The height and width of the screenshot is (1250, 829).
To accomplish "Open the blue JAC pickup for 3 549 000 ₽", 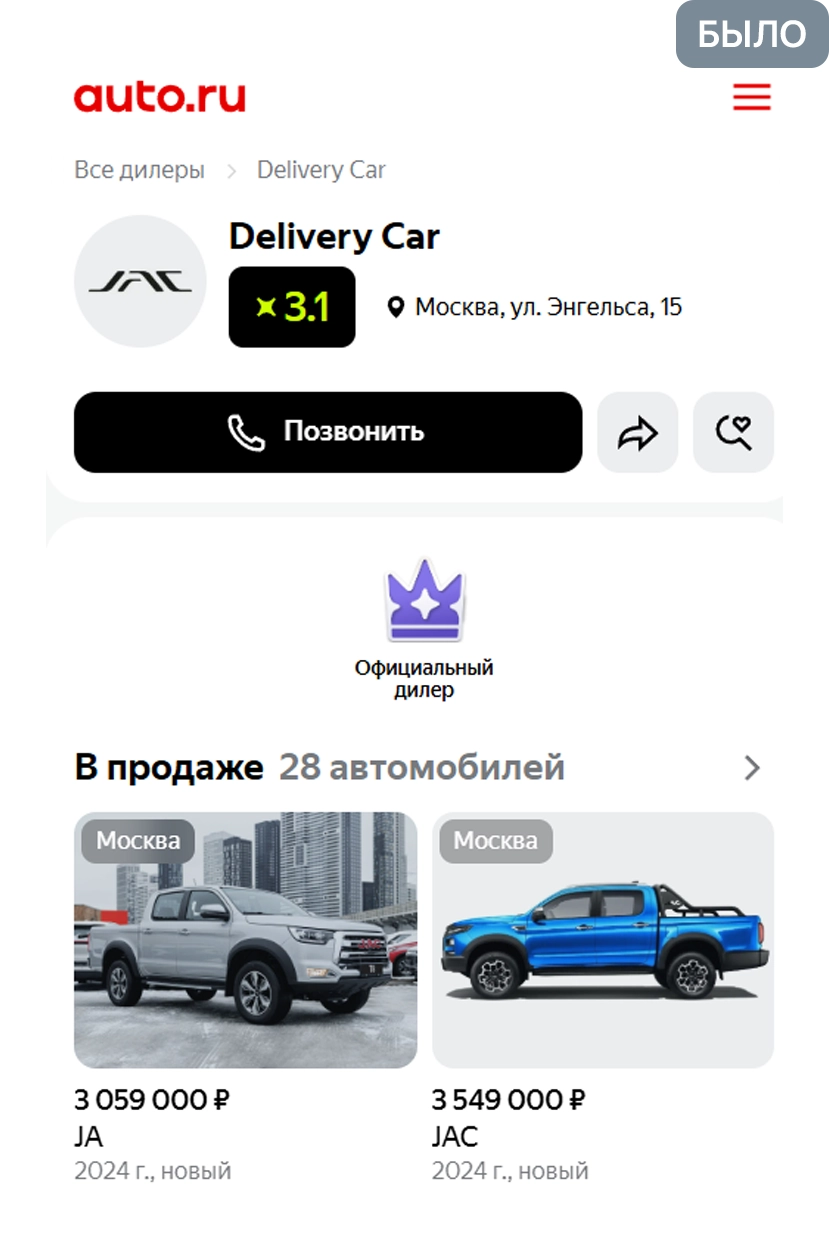I will click(602, 940).
